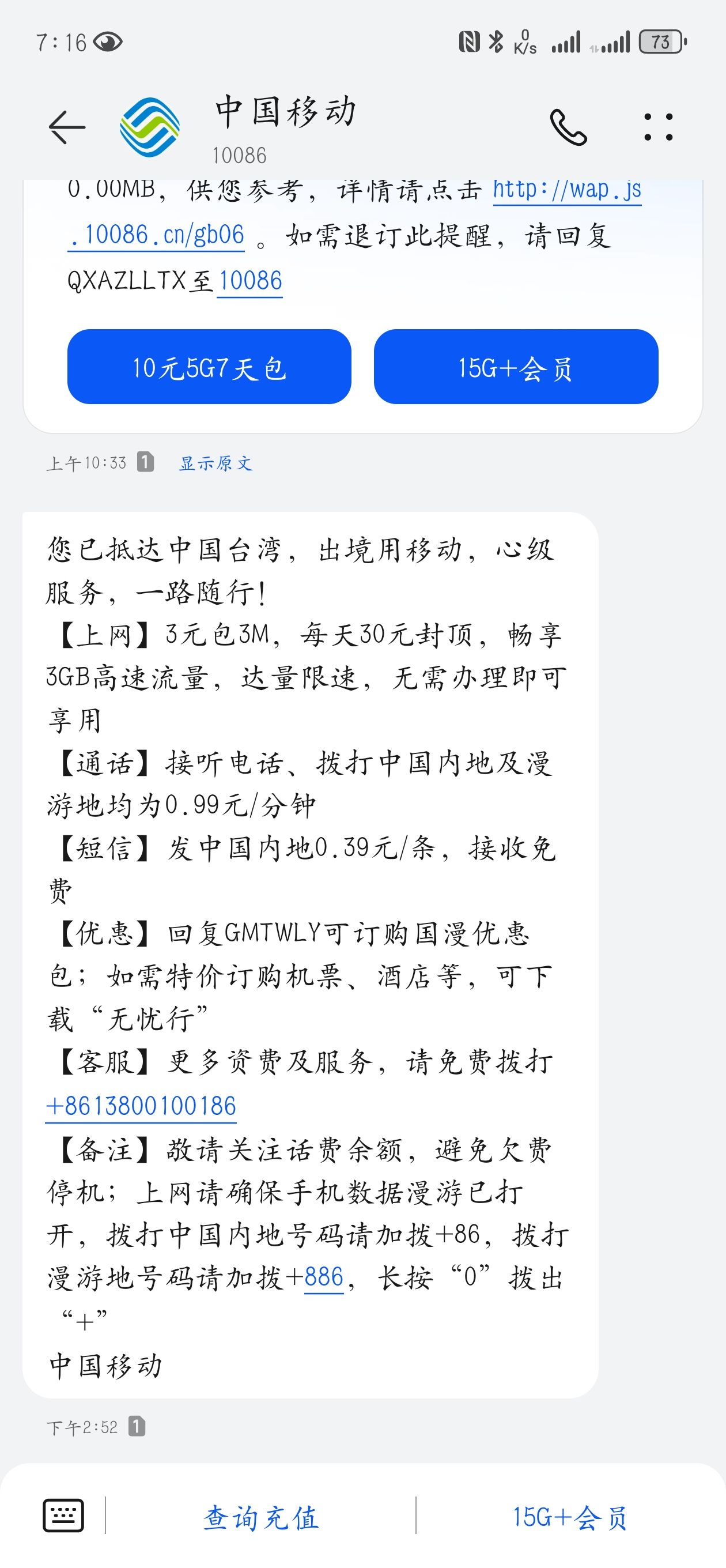Switch to the keyboard input
This screenshot has width=726, height=1568.
tap(63, 1515)
